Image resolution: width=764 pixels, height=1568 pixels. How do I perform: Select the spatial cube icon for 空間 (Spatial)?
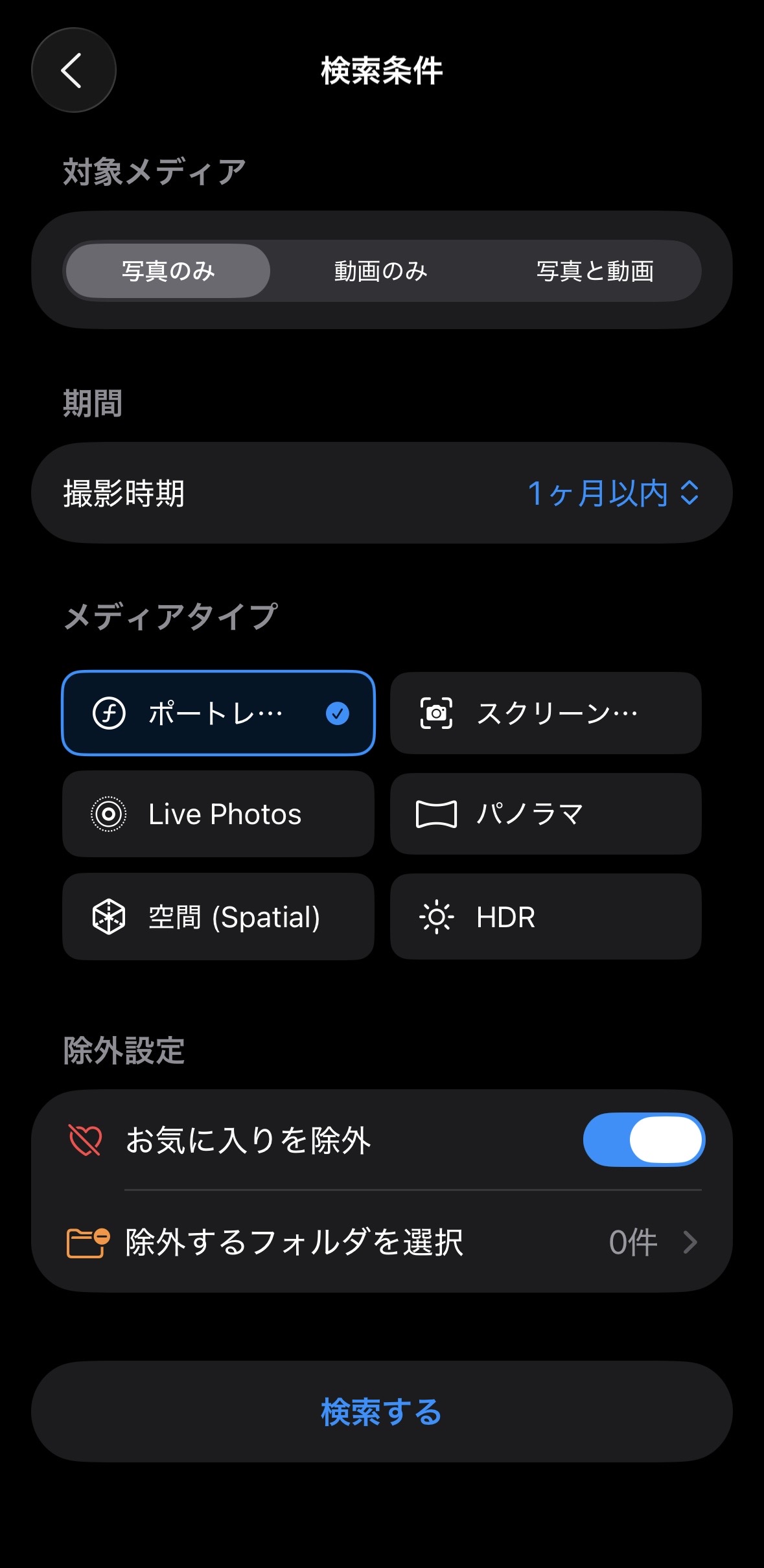click(x=109, y=916)
